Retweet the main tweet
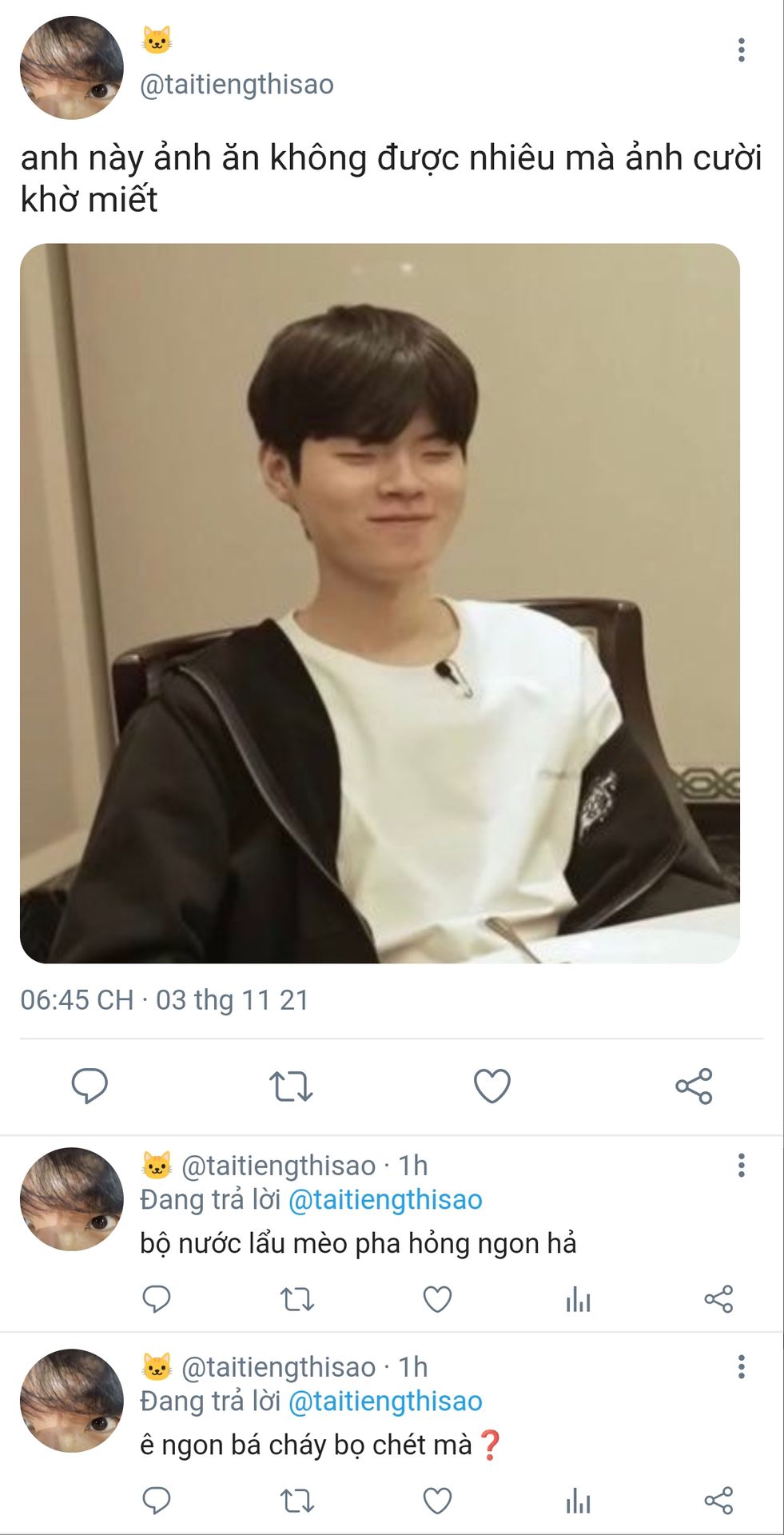784x1535 pixels. tap(291, 1086)
